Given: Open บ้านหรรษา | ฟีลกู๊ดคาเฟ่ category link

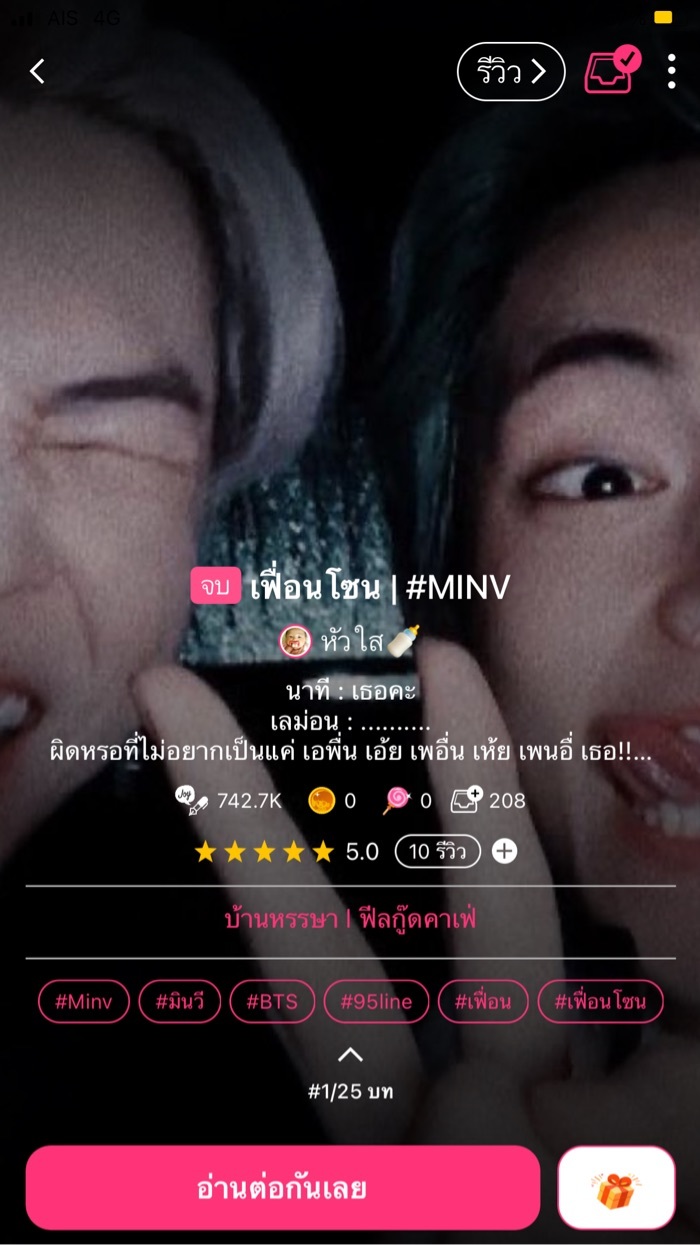Looking at the screenshot, I should coord(350,921).
